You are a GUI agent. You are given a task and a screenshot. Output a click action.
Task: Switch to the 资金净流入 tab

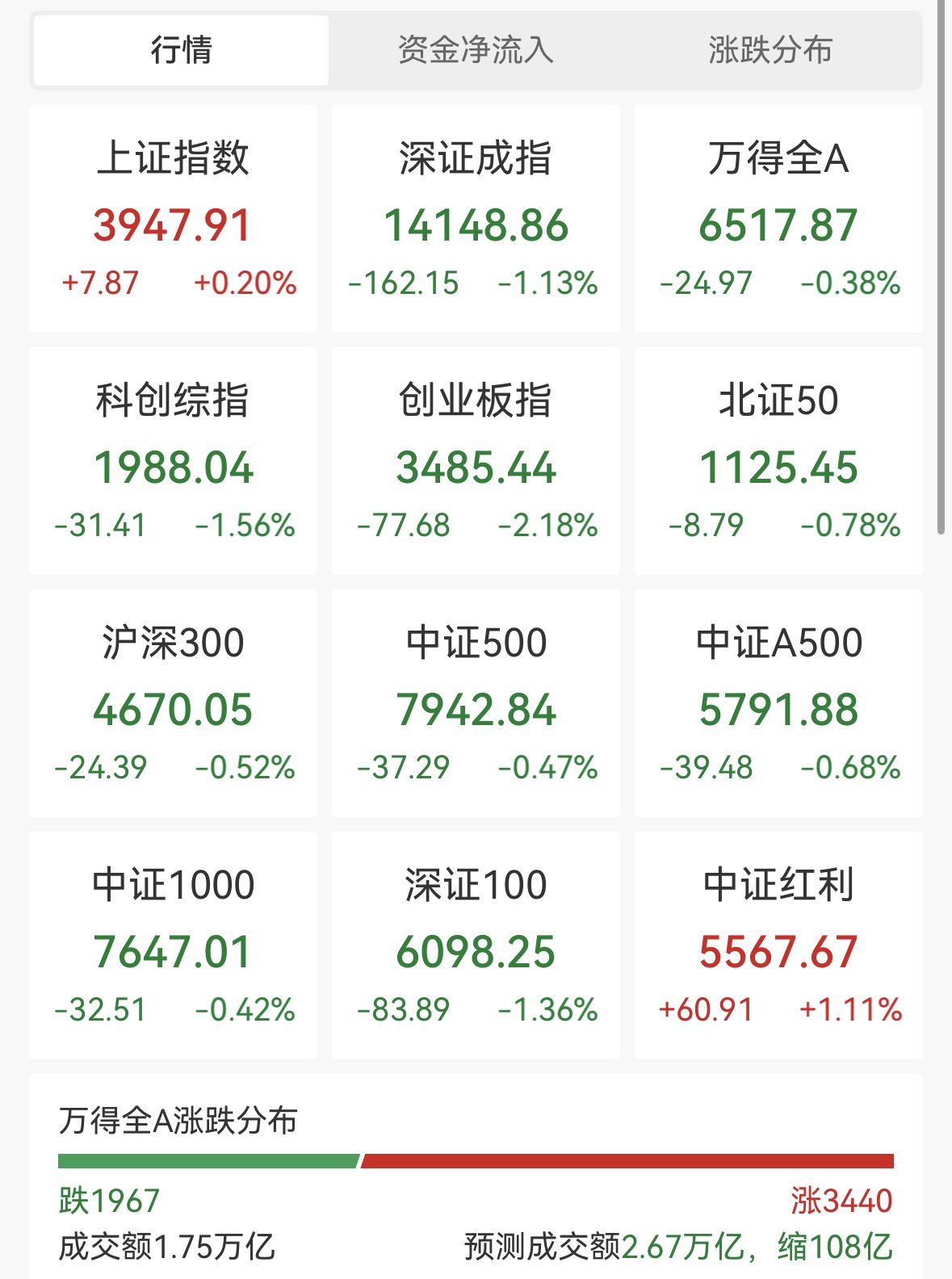[x=476, y=50]
